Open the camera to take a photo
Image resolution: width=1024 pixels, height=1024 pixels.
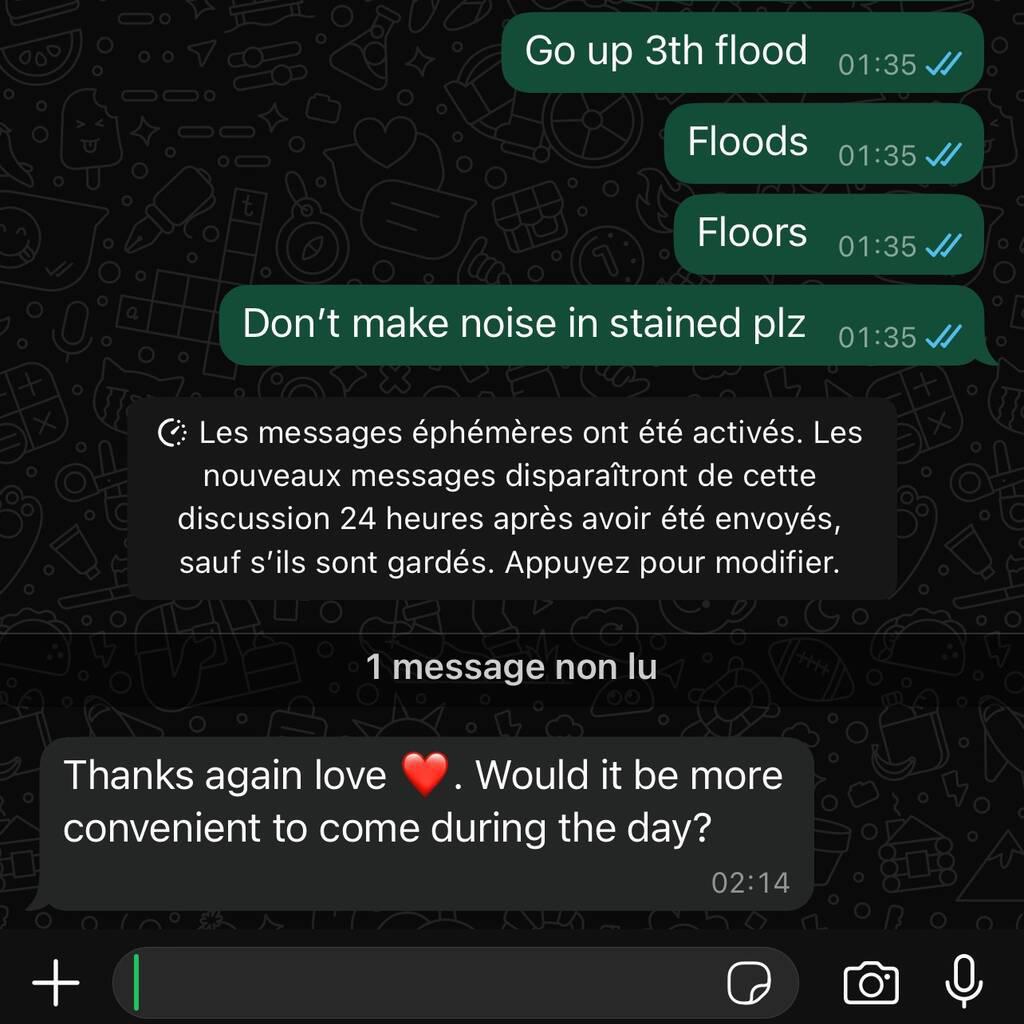[871, 983]
